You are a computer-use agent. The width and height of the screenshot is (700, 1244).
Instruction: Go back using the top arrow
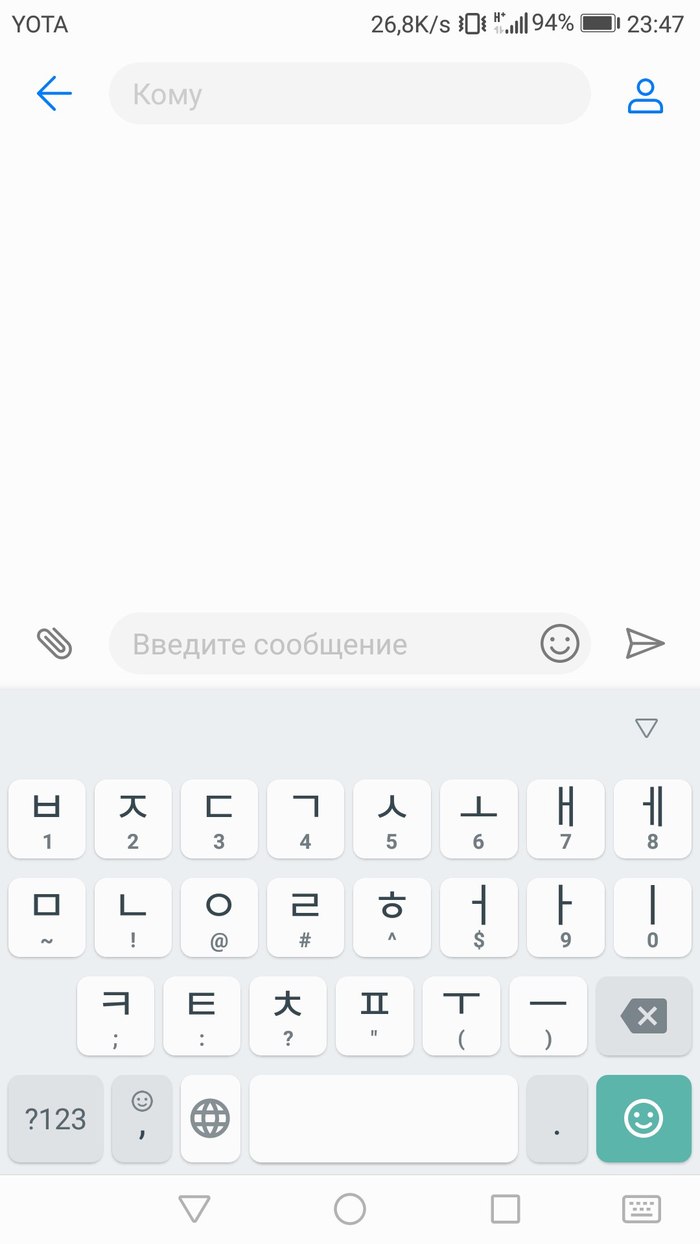pos(54,94)
